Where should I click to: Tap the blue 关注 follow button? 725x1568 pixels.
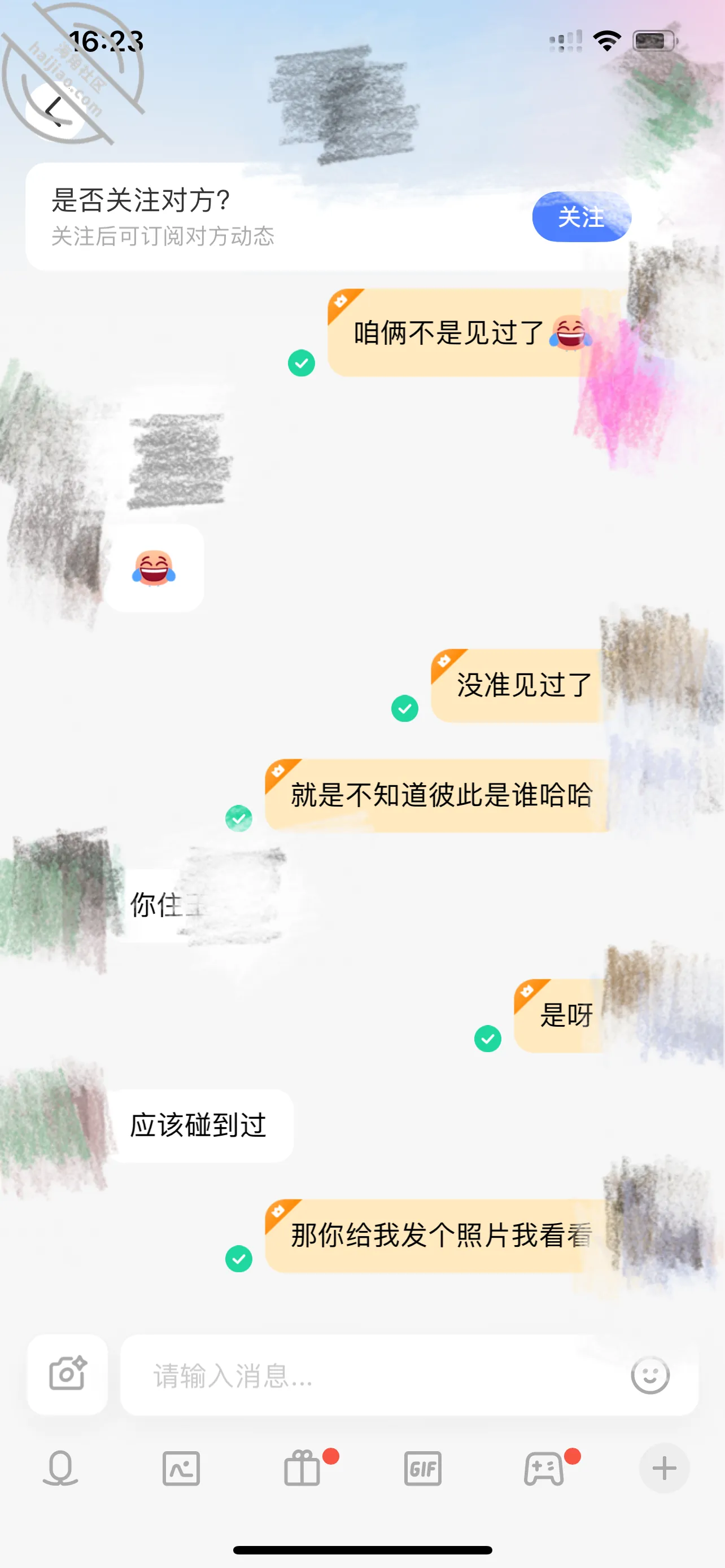[582, 217]
